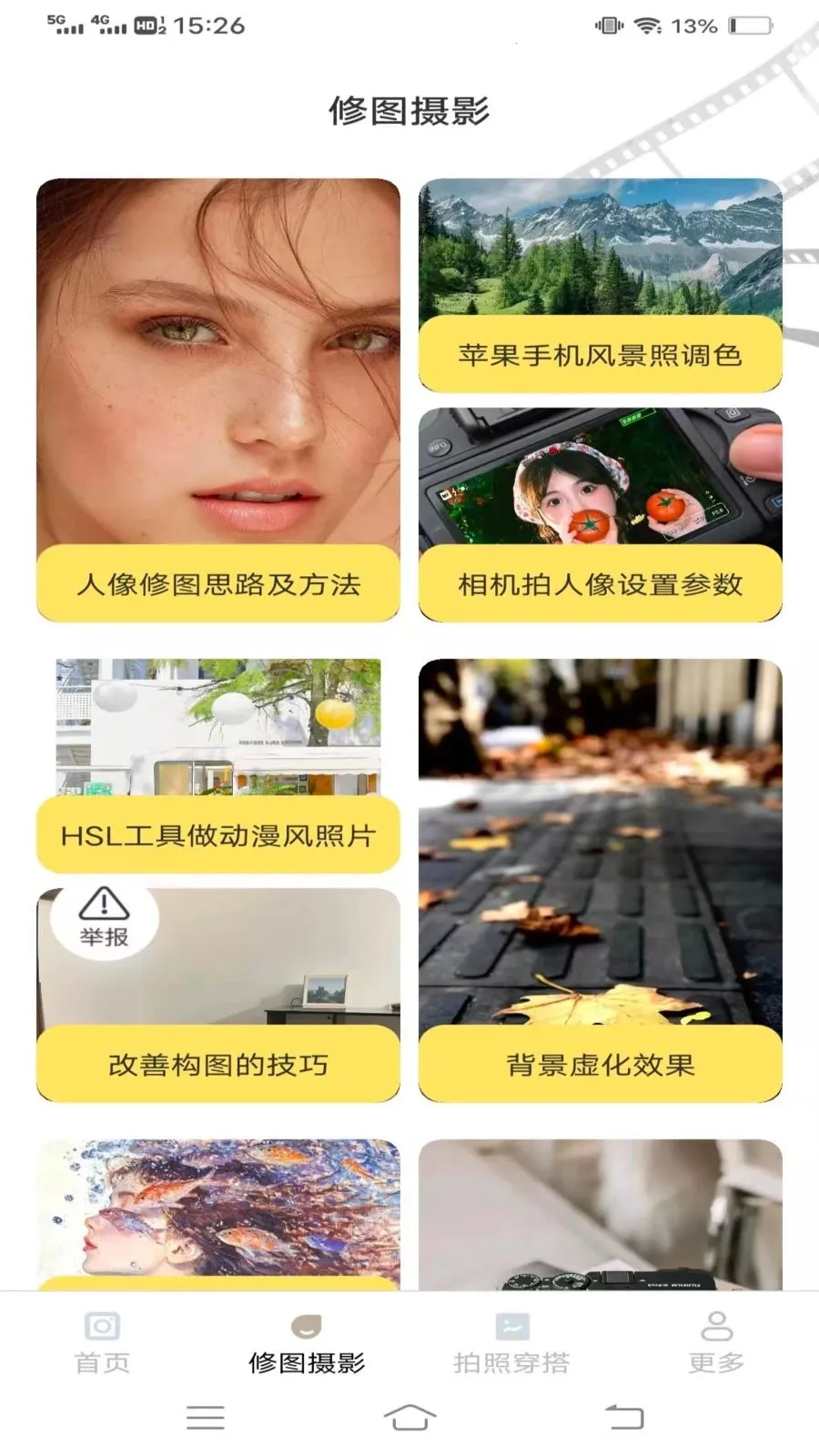
Task: Go to the 拍照穿搭 tab
Action: 511,1341
